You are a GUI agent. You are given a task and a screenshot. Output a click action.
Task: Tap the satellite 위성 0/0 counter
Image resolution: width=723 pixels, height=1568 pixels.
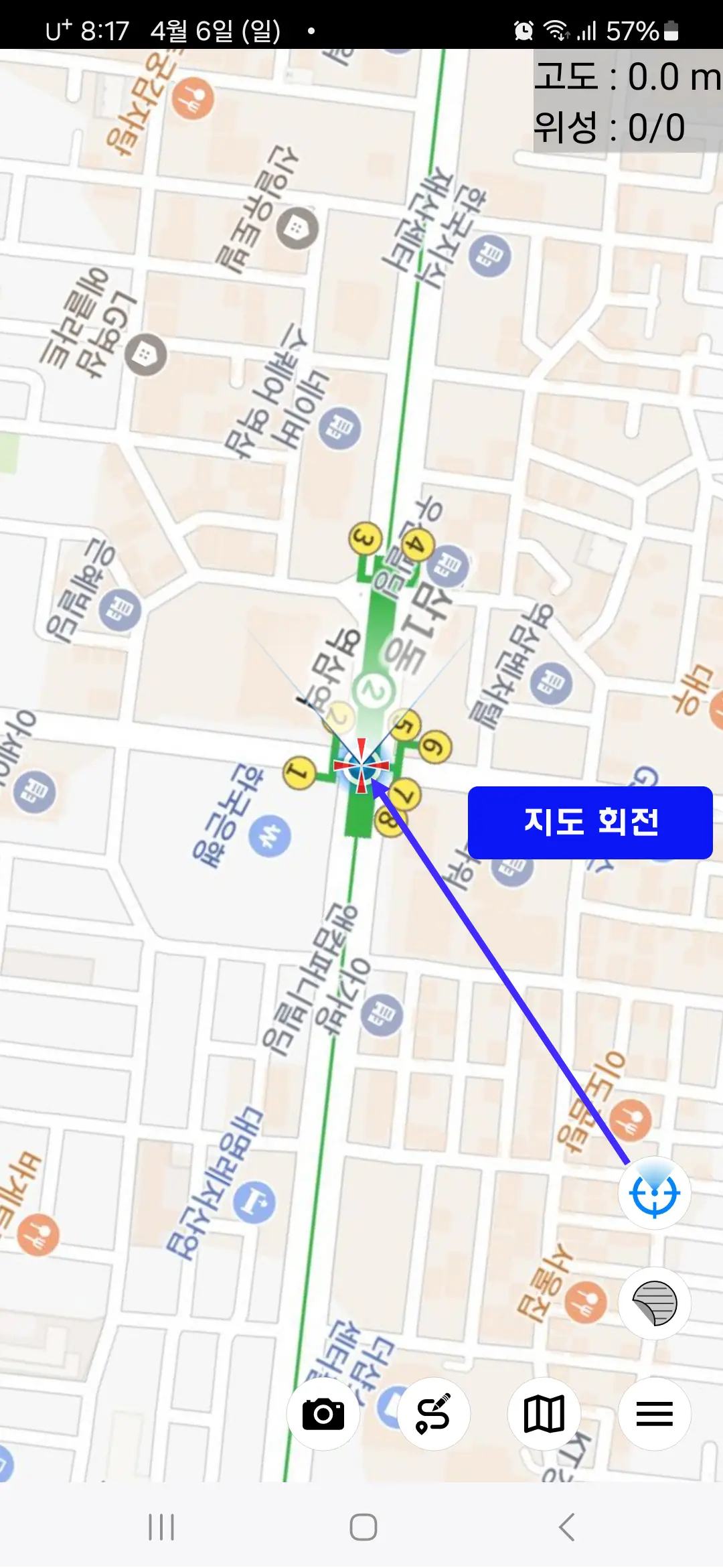(609, 126)
